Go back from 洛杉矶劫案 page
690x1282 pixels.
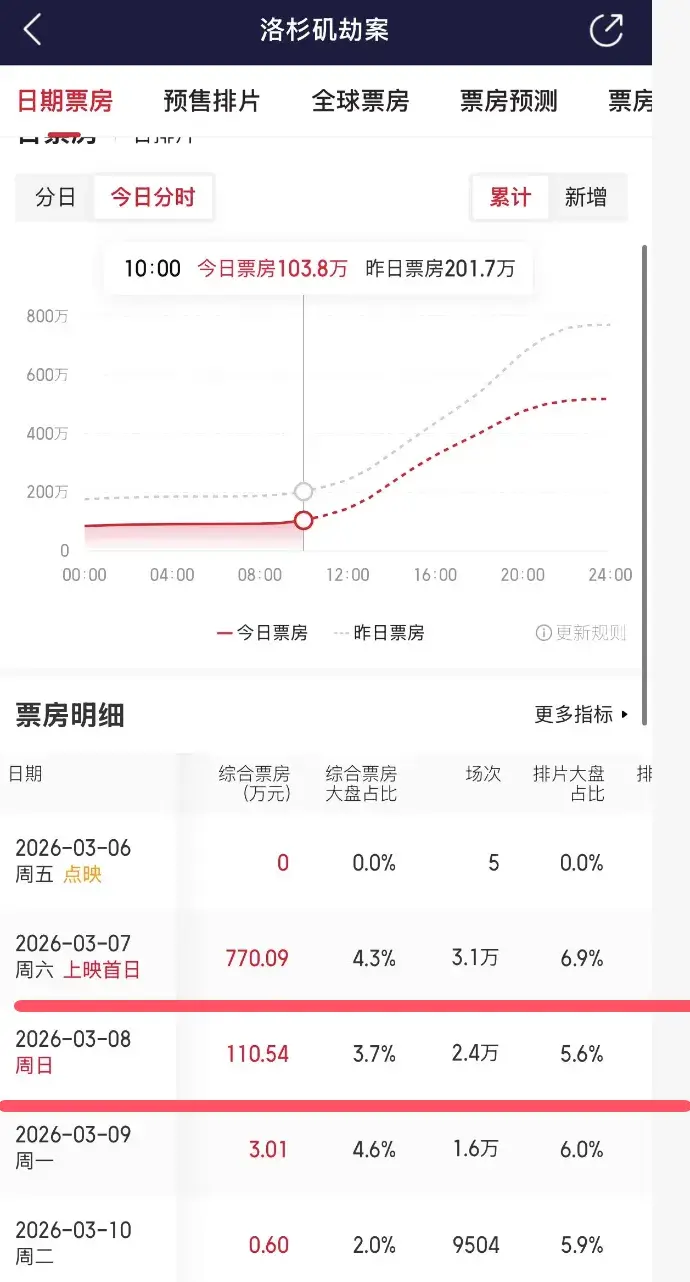coord(33,30)
